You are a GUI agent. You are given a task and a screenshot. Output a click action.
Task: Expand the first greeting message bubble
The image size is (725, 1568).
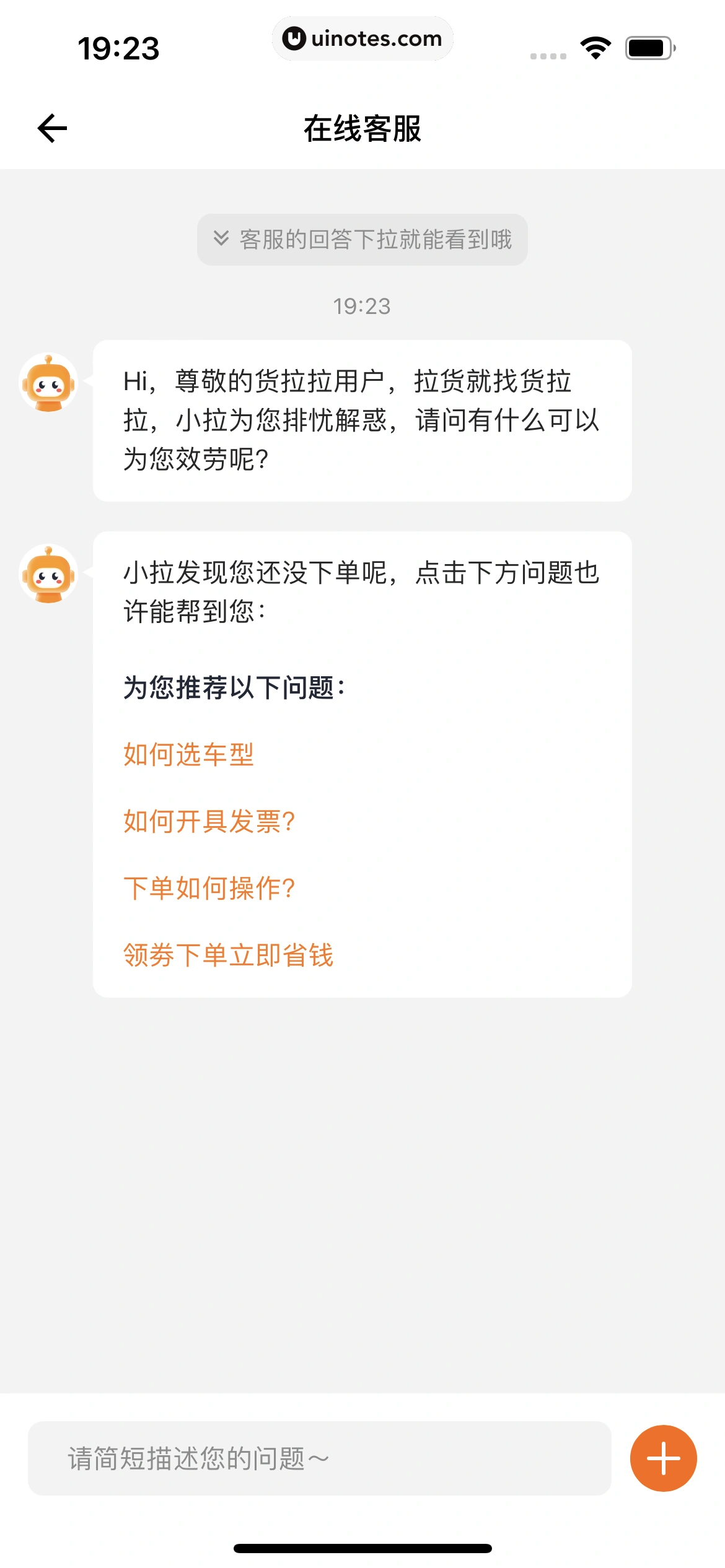pos(362,420)
